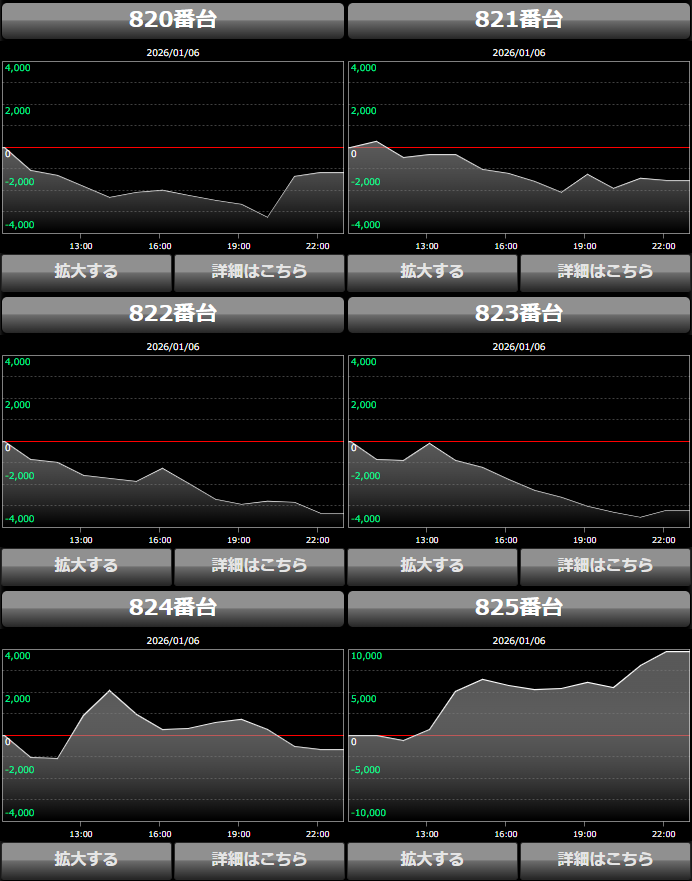Select the 825番台 header bar
Viewport: 692px width, 881px height.
(519, 608)
